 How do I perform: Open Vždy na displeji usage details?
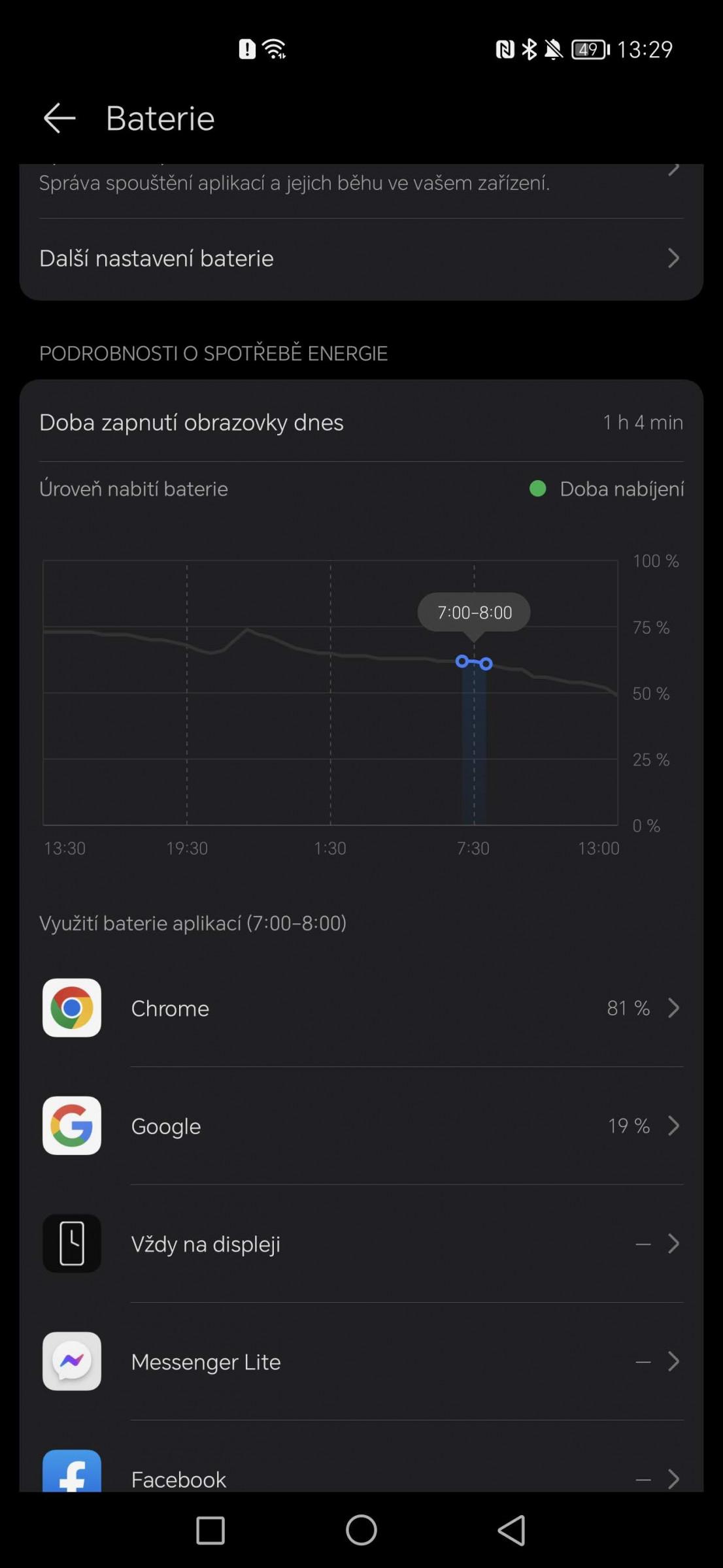point(361,1243)
